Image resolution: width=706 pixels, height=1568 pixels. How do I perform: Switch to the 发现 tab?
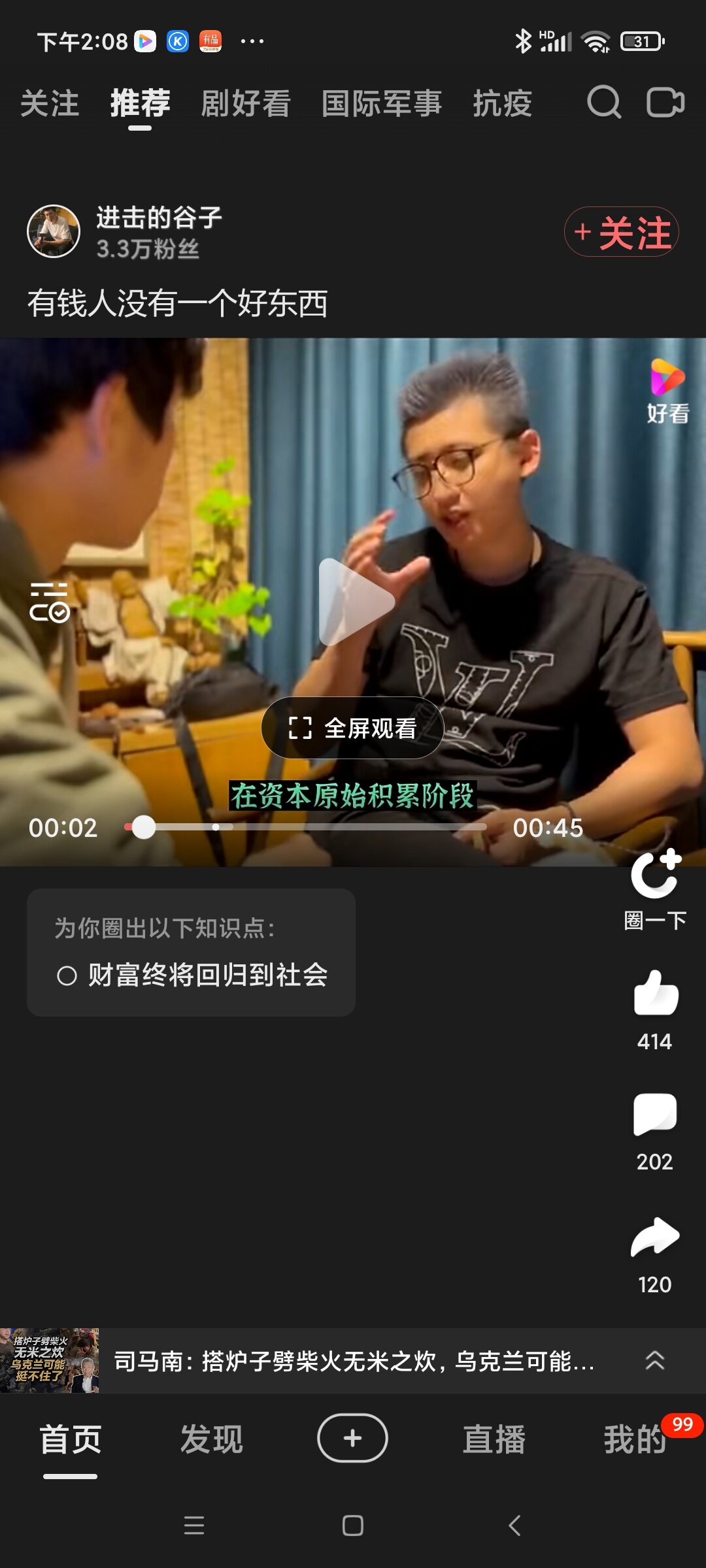click(211, 1439)
